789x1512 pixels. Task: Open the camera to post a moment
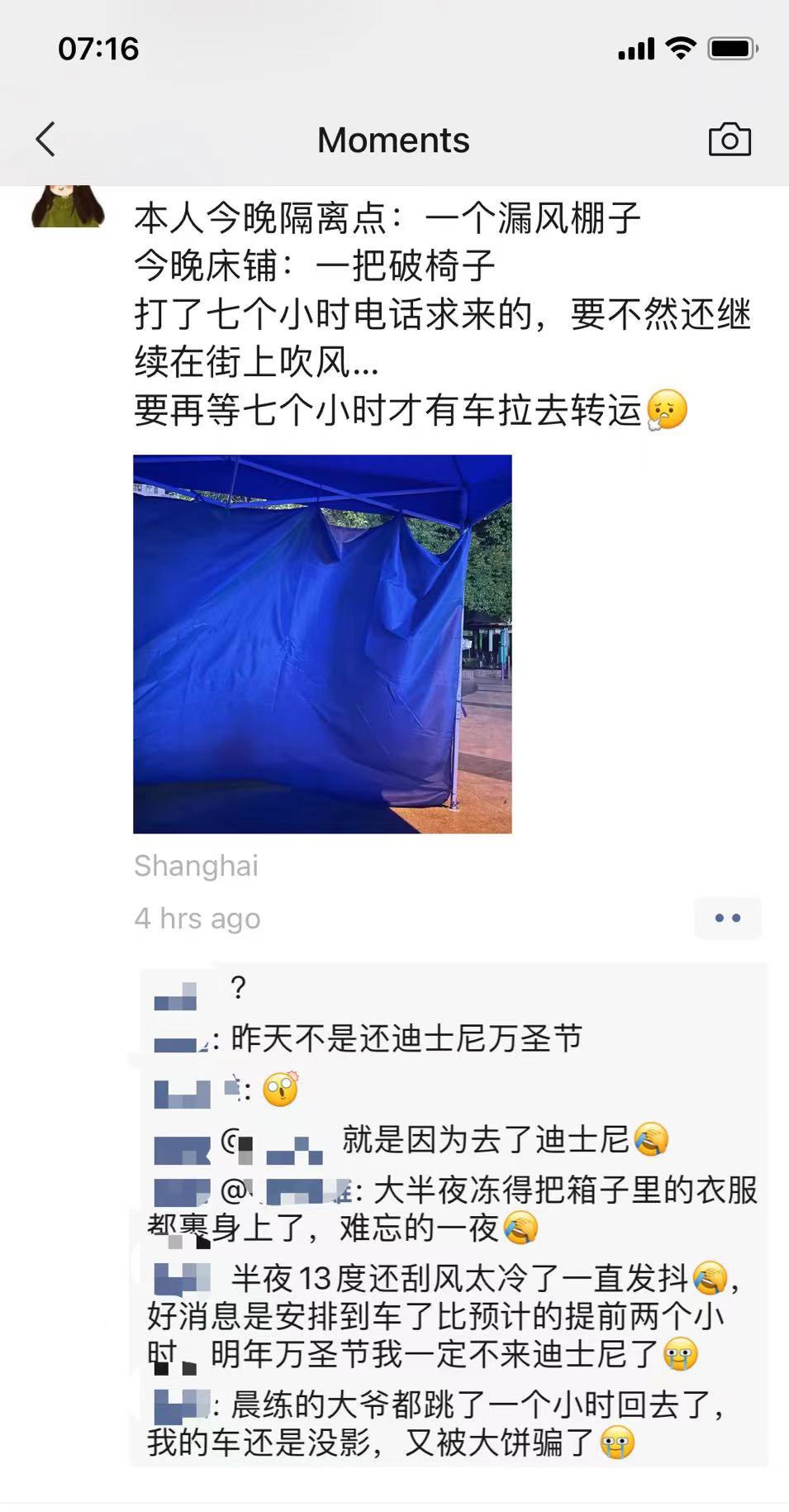tap(730, 140)
